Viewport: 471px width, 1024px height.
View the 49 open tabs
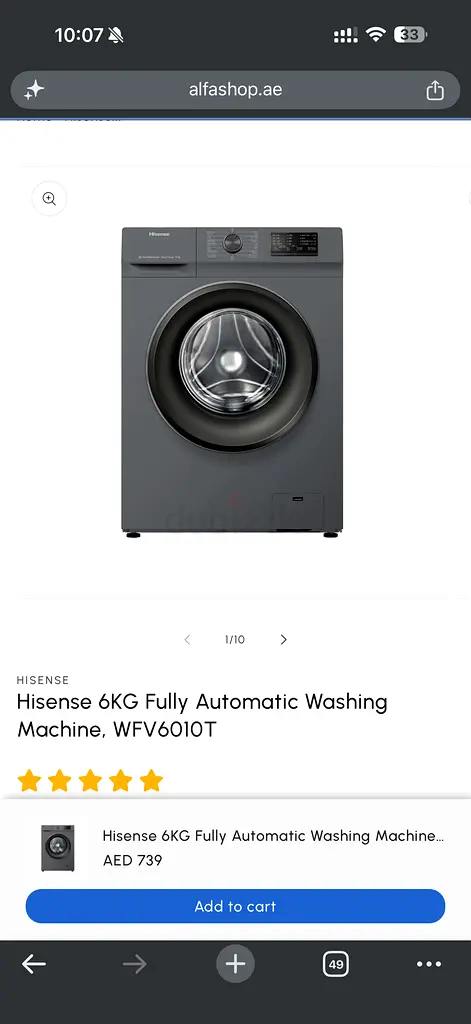click(x=336, y=964)
